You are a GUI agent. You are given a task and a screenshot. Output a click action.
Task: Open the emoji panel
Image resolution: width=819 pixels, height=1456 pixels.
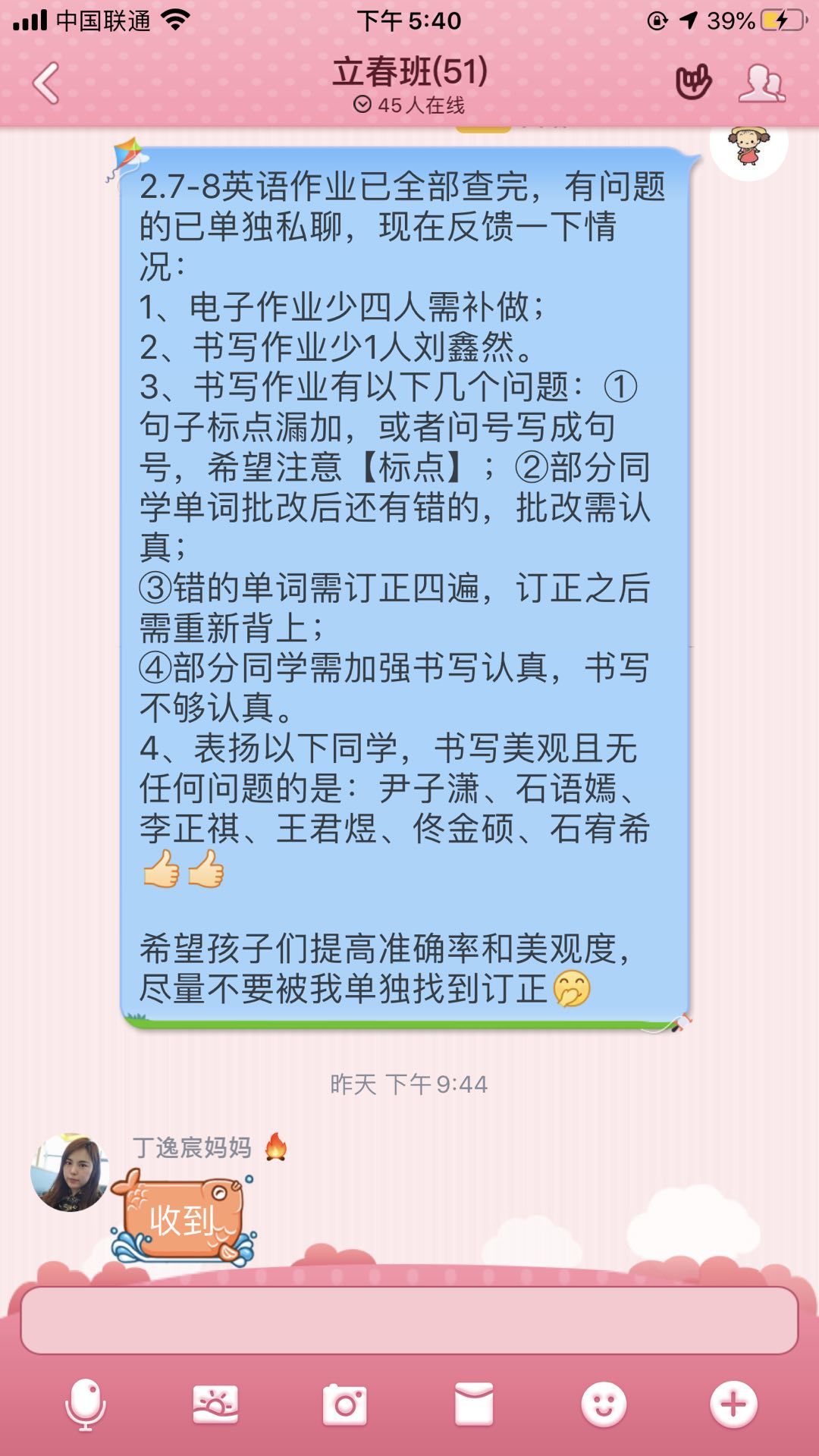pos(604,1405)
